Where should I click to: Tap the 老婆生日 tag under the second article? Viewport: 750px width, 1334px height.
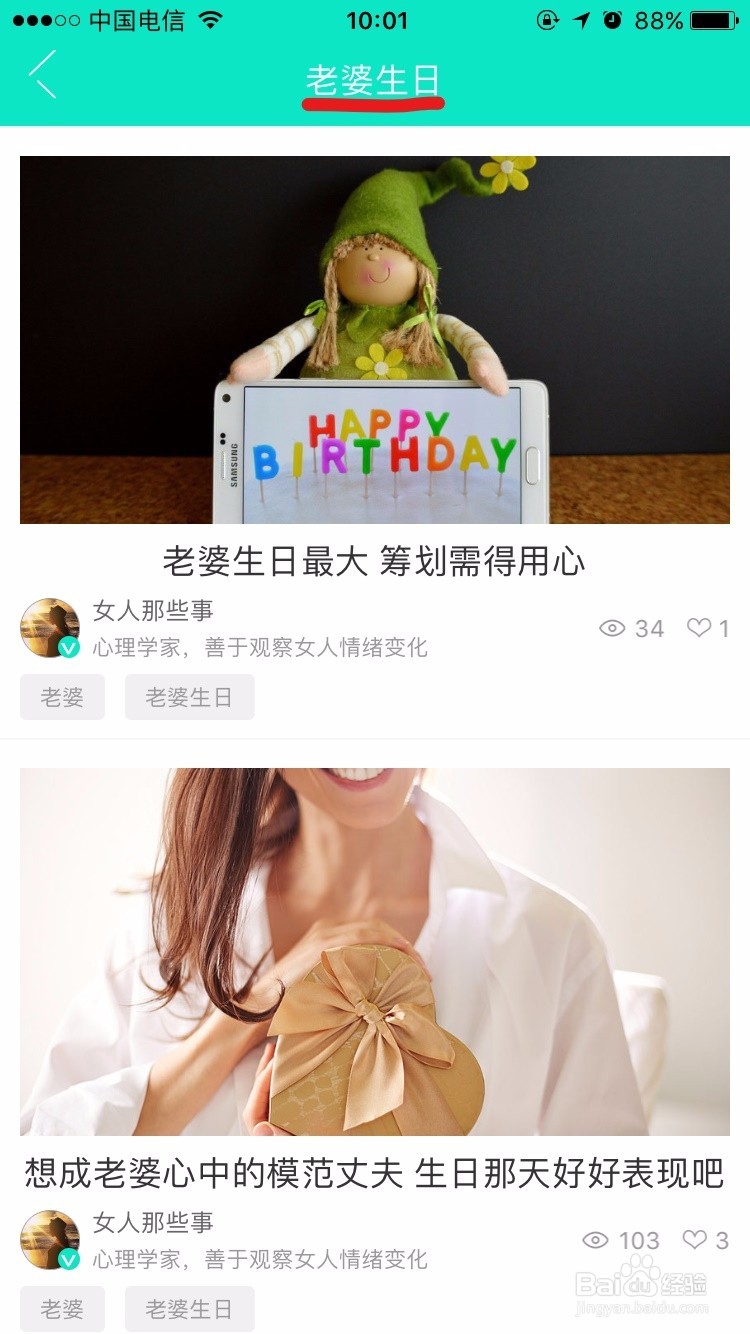tap(190, 1309)
